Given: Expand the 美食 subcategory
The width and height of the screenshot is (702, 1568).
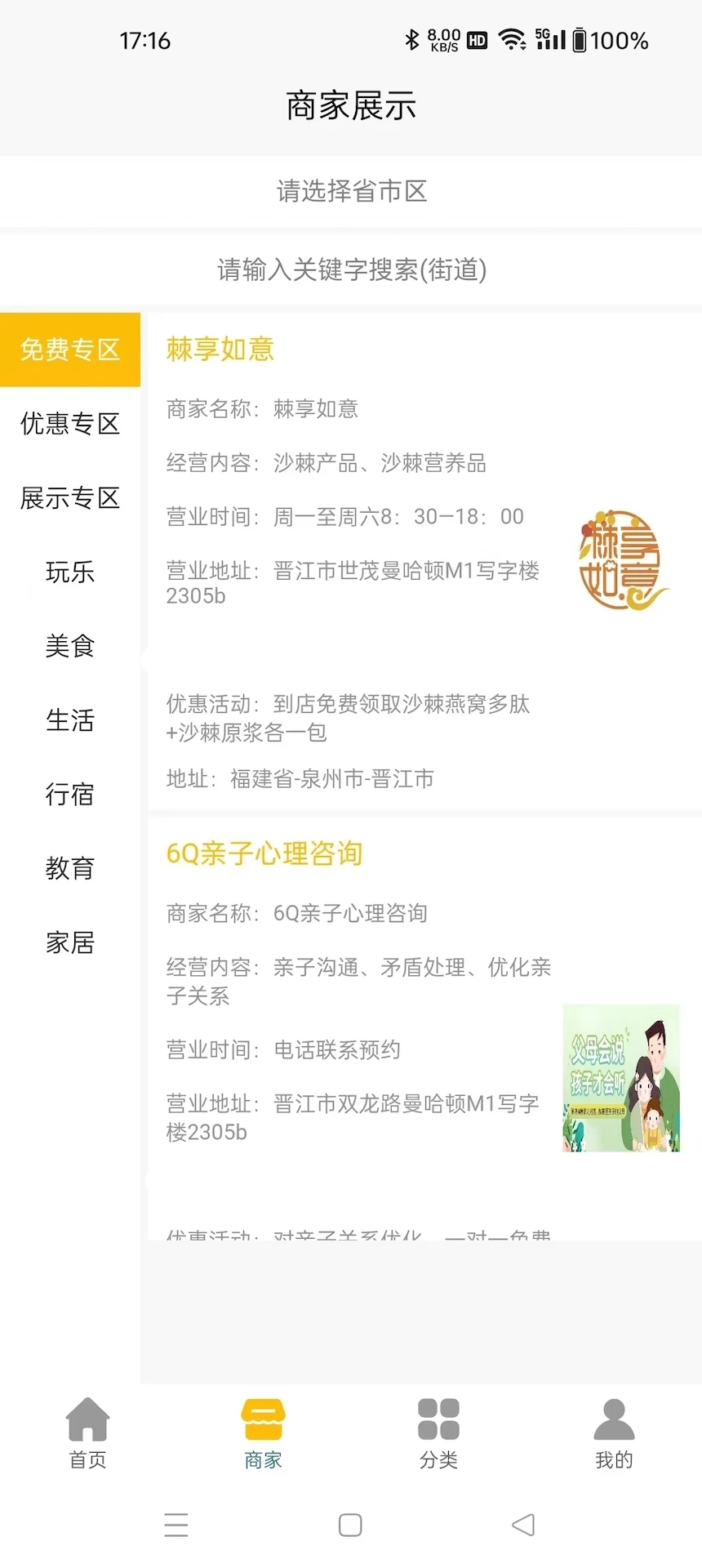Looking at the screenshot, I should point(70,647).
